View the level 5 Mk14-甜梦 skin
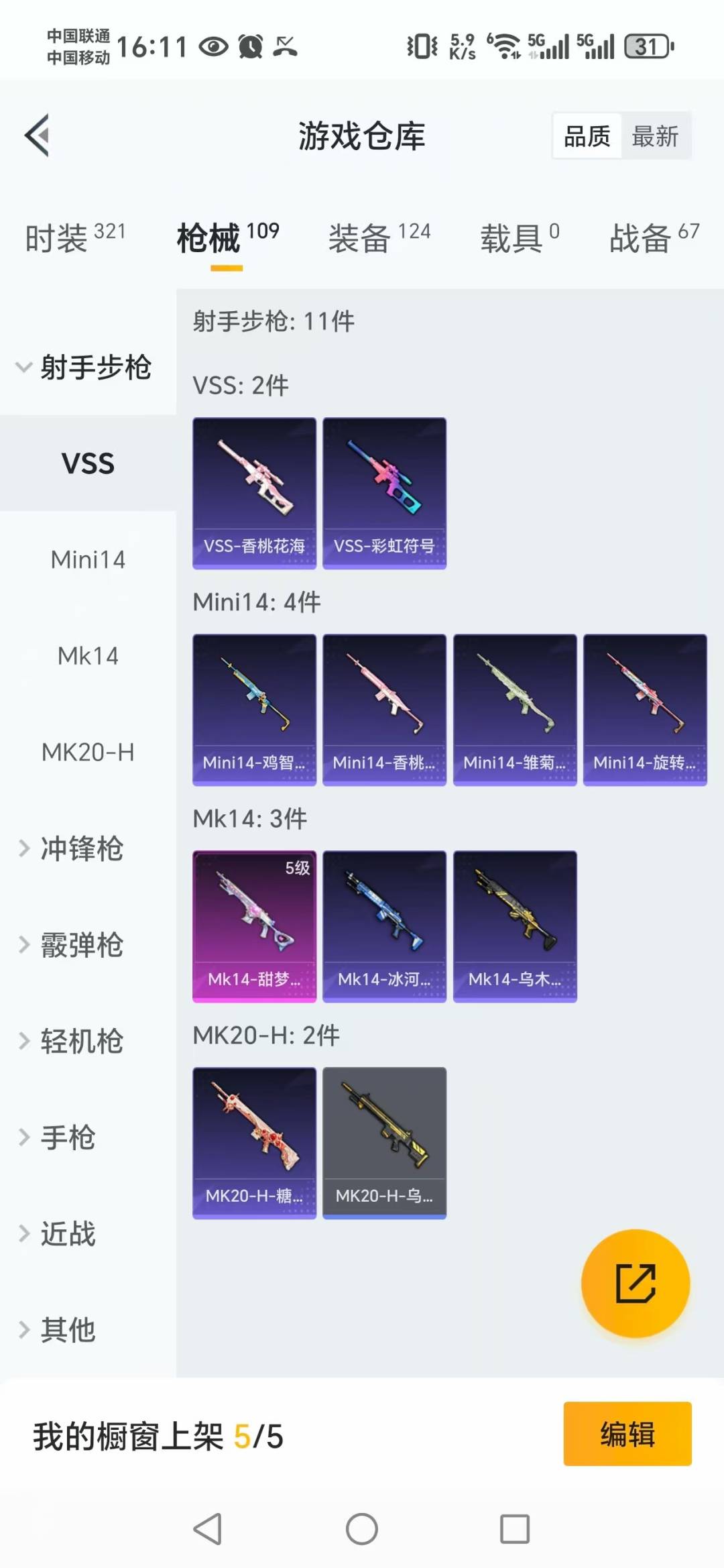The width and height of the screenshot is (724, 1568). click(x=254, y=927)
